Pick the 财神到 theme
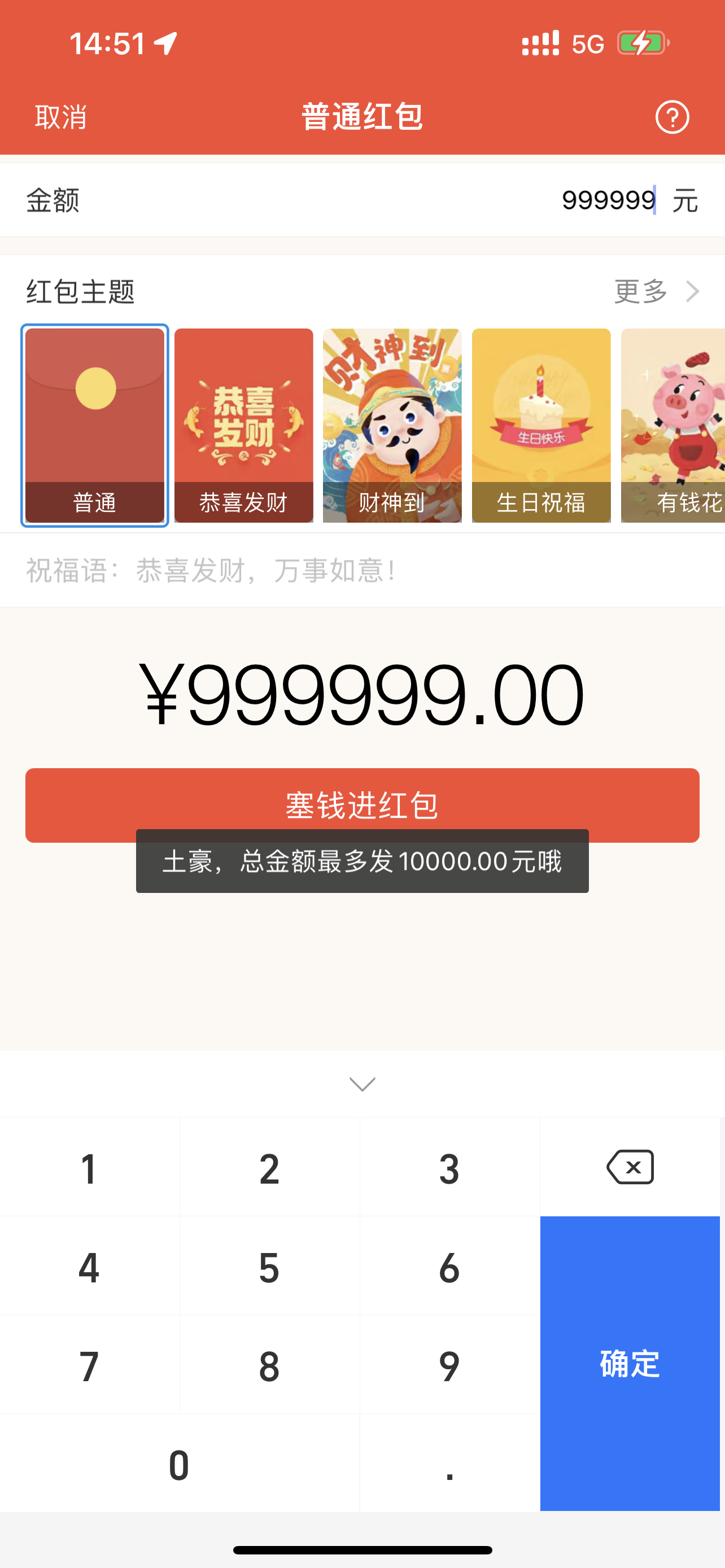The width and height of the screenshot is (725, 1568). 392,425
